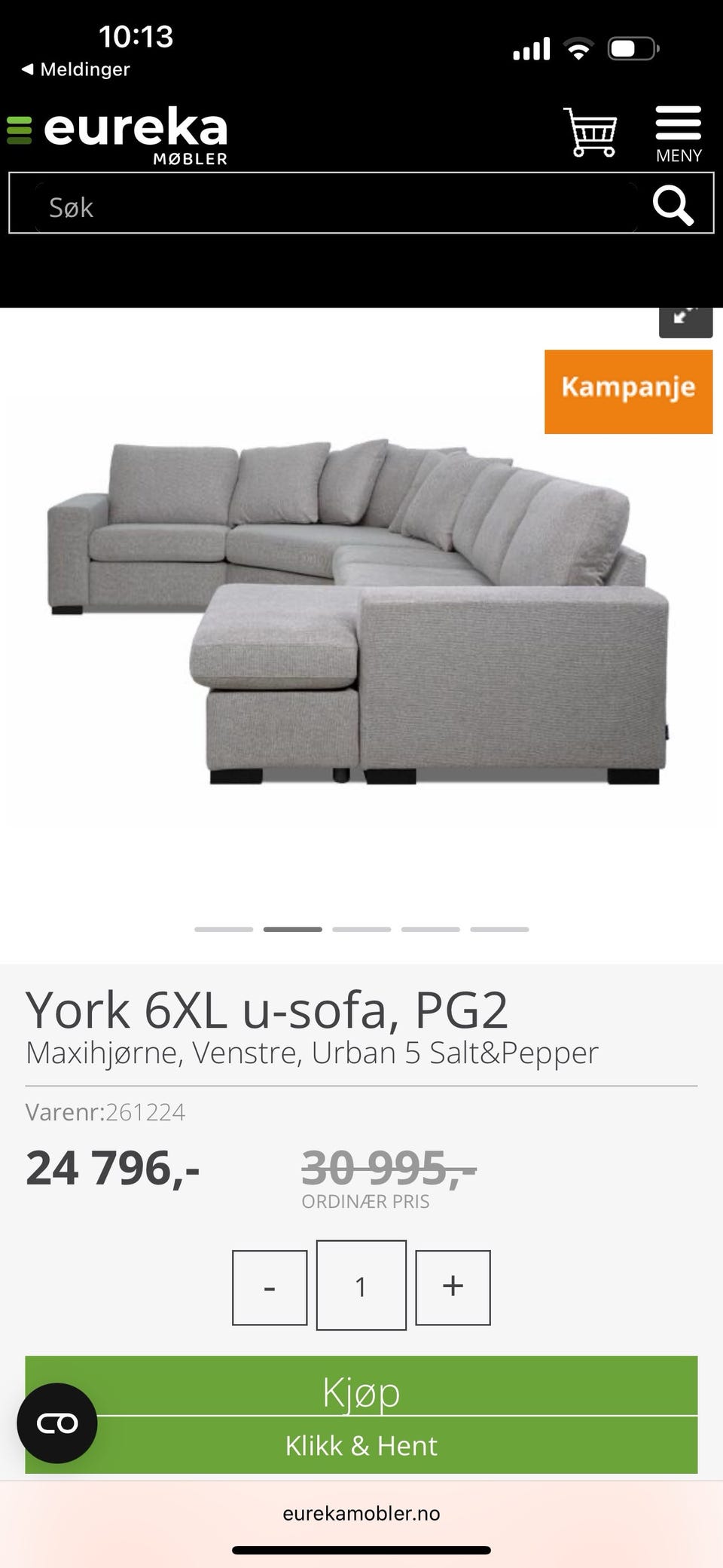Choose Klikk & Hent pickup option
723x1568 pixels.
point(361,1445)
